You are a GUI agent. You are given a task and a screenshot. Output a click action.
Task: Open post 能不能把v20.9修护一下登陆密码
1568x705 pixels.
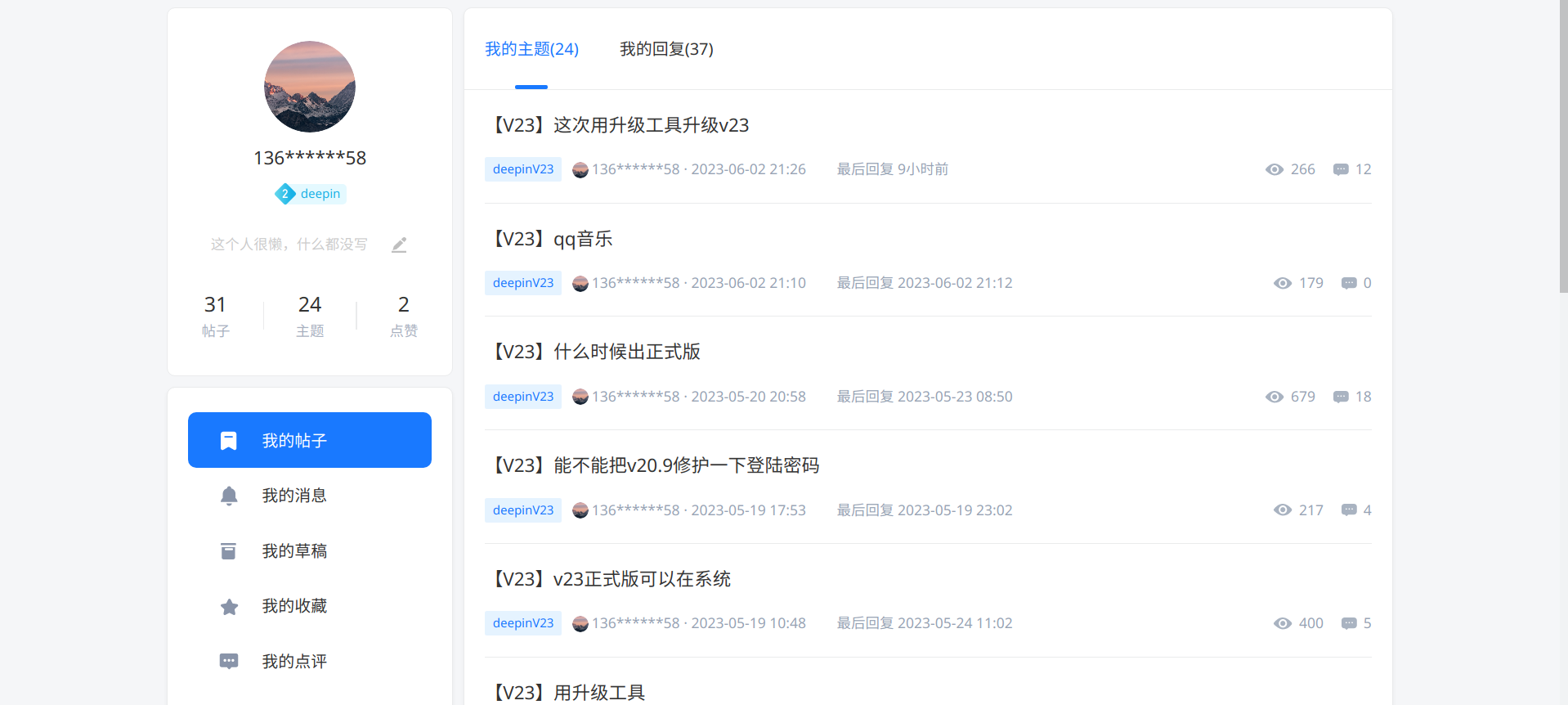[x=654, y=465]
